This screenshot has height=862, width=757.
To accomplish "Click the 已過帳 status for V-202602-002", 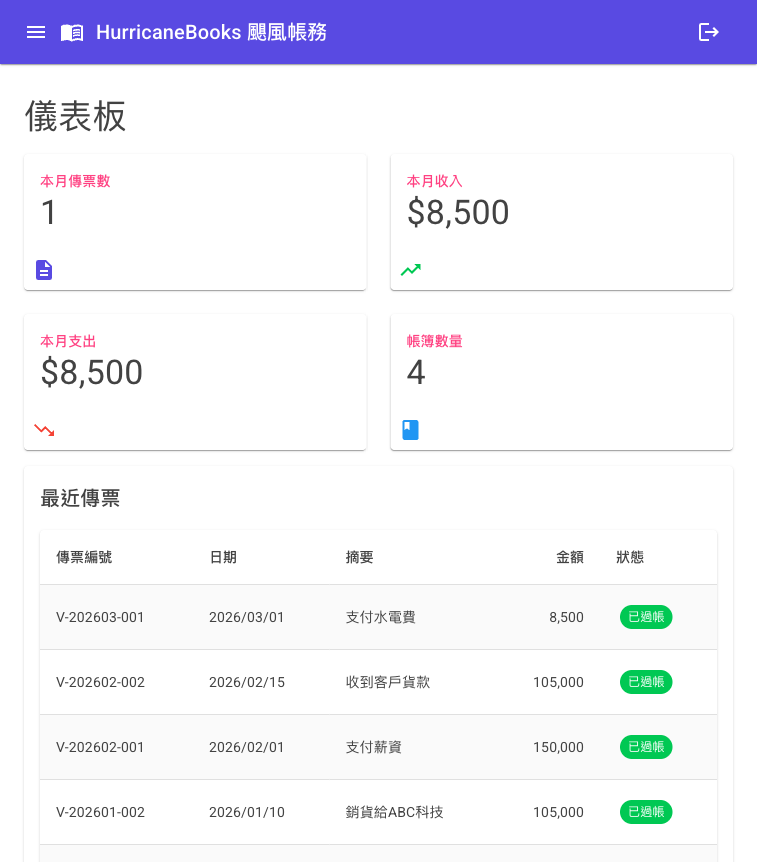I will [x=645, y=682].
